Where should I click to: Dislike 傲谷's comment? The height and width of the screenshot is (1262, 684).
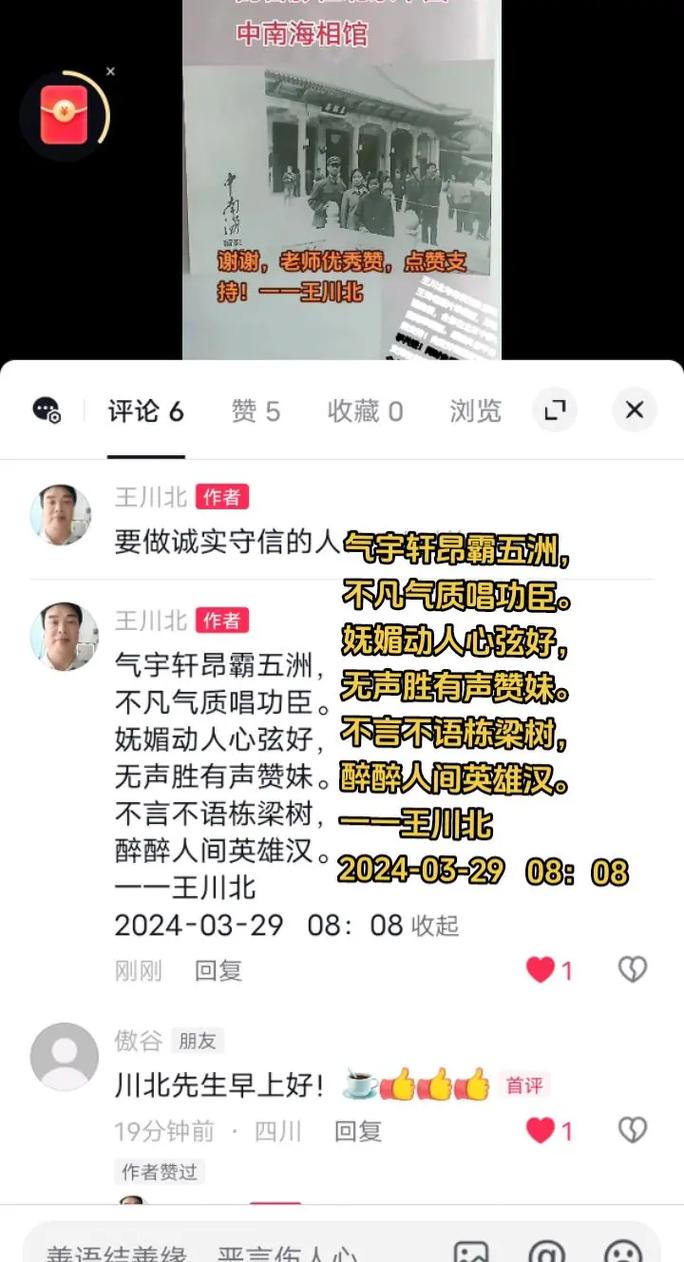(x=632, y=1131)
